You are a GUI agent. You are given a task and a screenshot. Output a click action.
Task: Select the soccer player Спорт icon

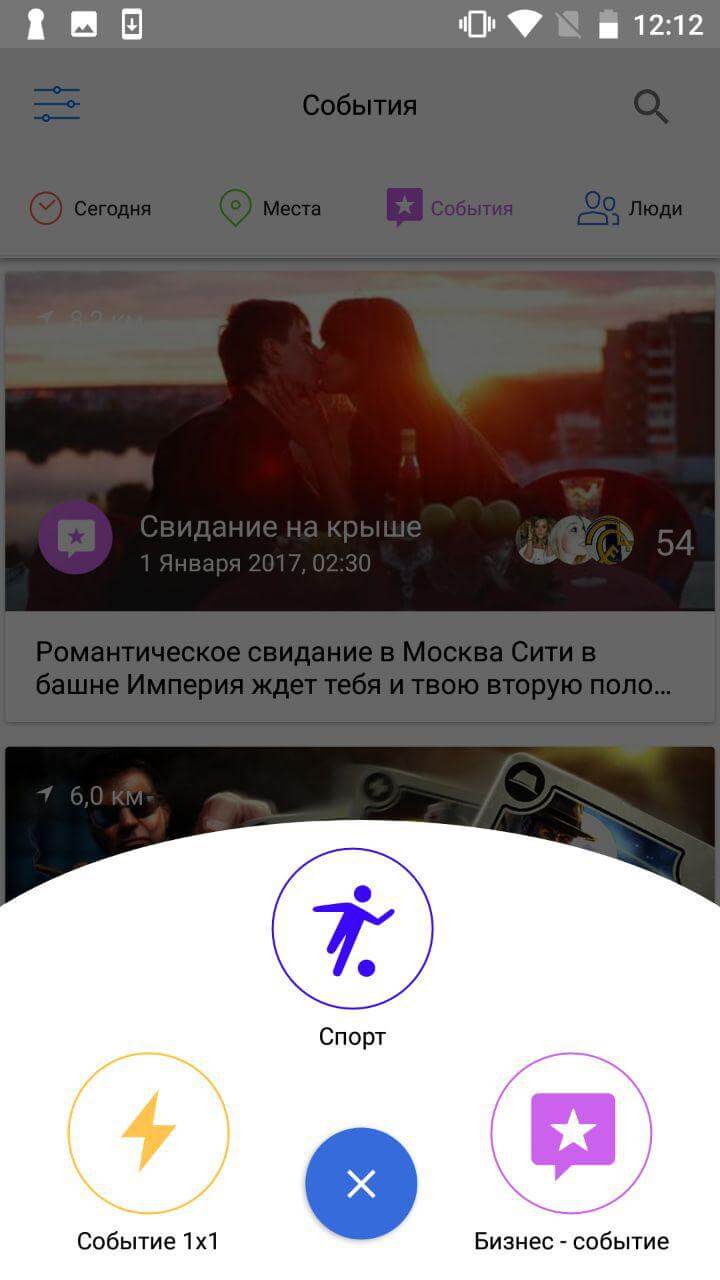[351, 927]
